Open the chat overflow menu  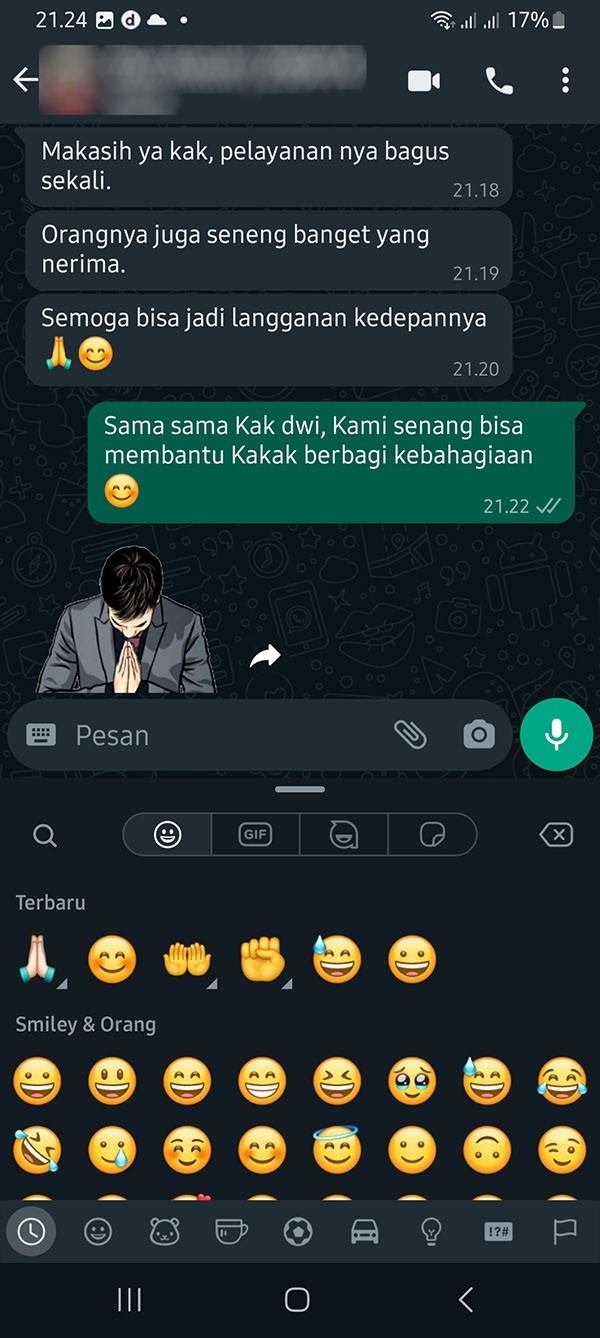[565, 80]
